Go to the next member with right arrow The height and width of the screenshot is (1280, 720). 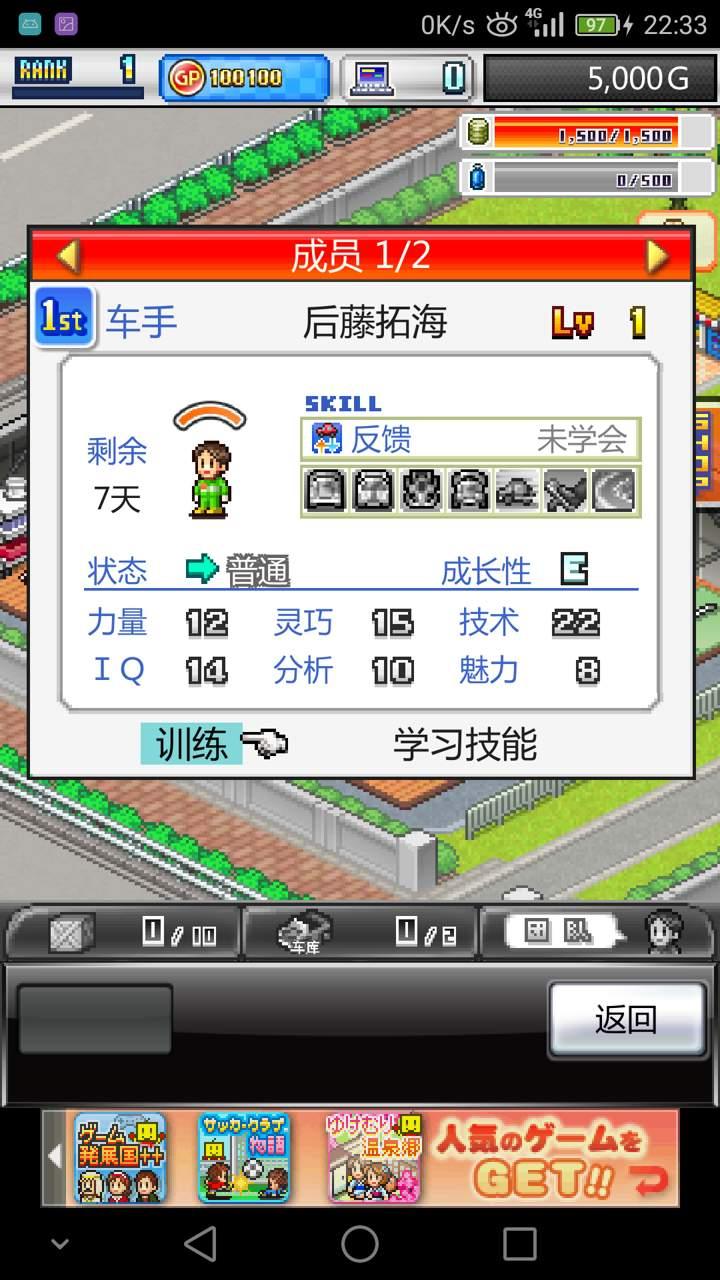657,257
